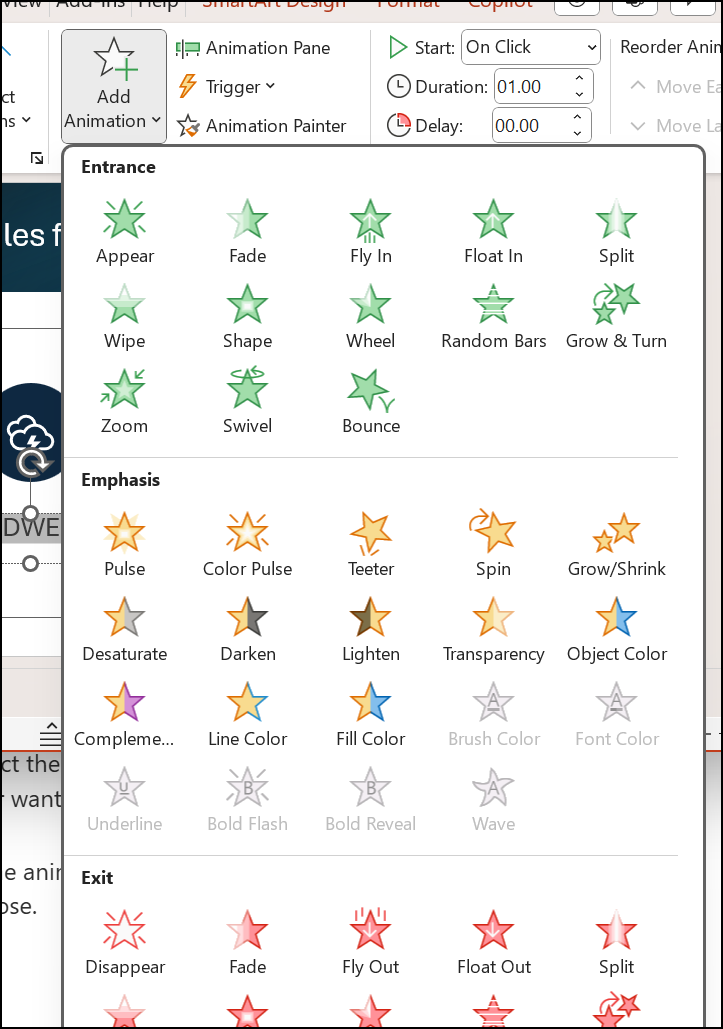Tap the Delay value field
This screenshot has height=1029, width=723.
(530, 126)
